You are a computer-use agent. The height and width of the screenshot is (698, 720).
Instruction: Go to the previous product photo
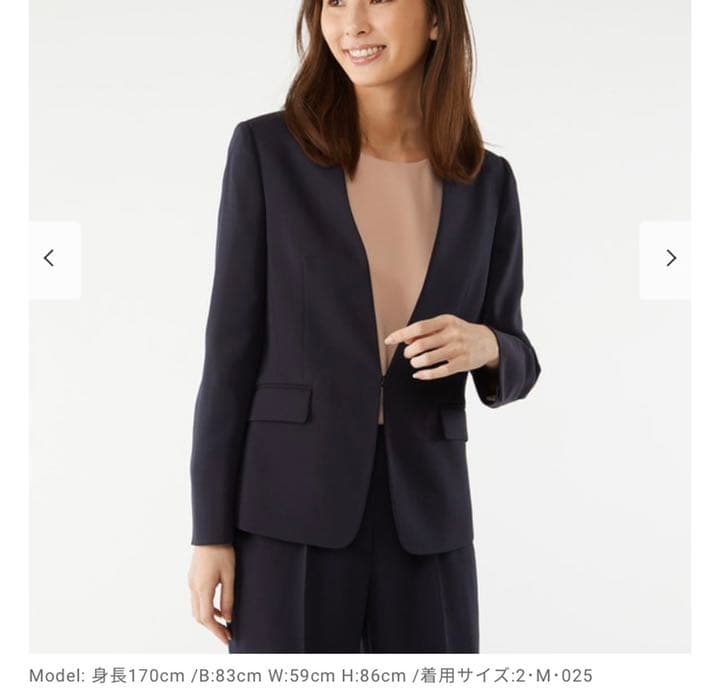[x=50, y=258]
